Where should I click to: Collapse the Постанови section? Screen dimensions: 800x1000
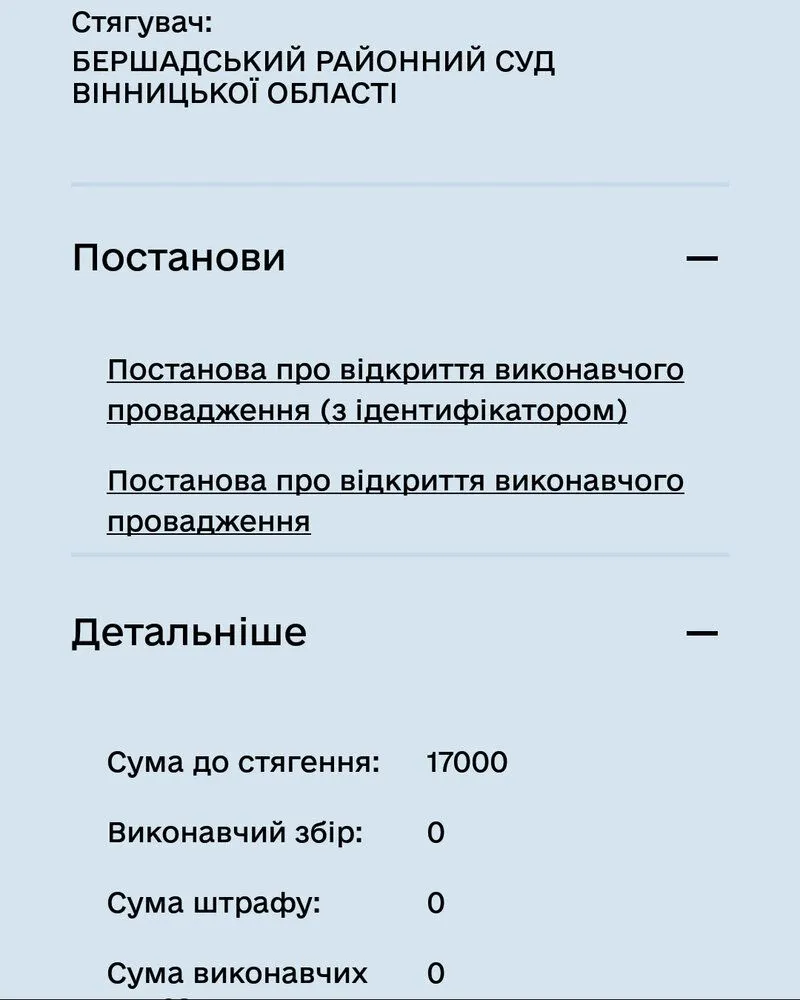[702, 258]
